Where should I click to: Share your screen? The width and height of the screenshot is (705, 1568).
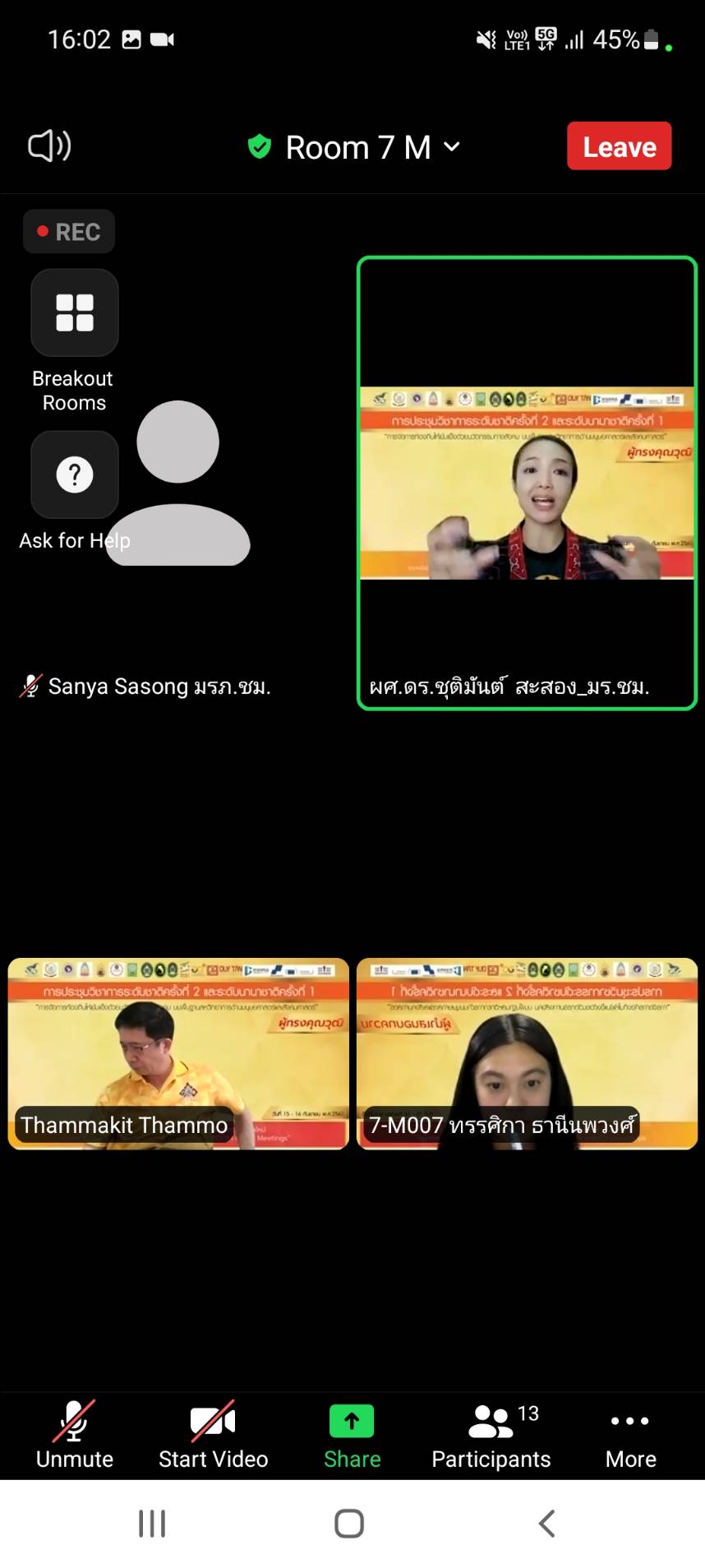pyautogui.click(x=352, y=1434)
